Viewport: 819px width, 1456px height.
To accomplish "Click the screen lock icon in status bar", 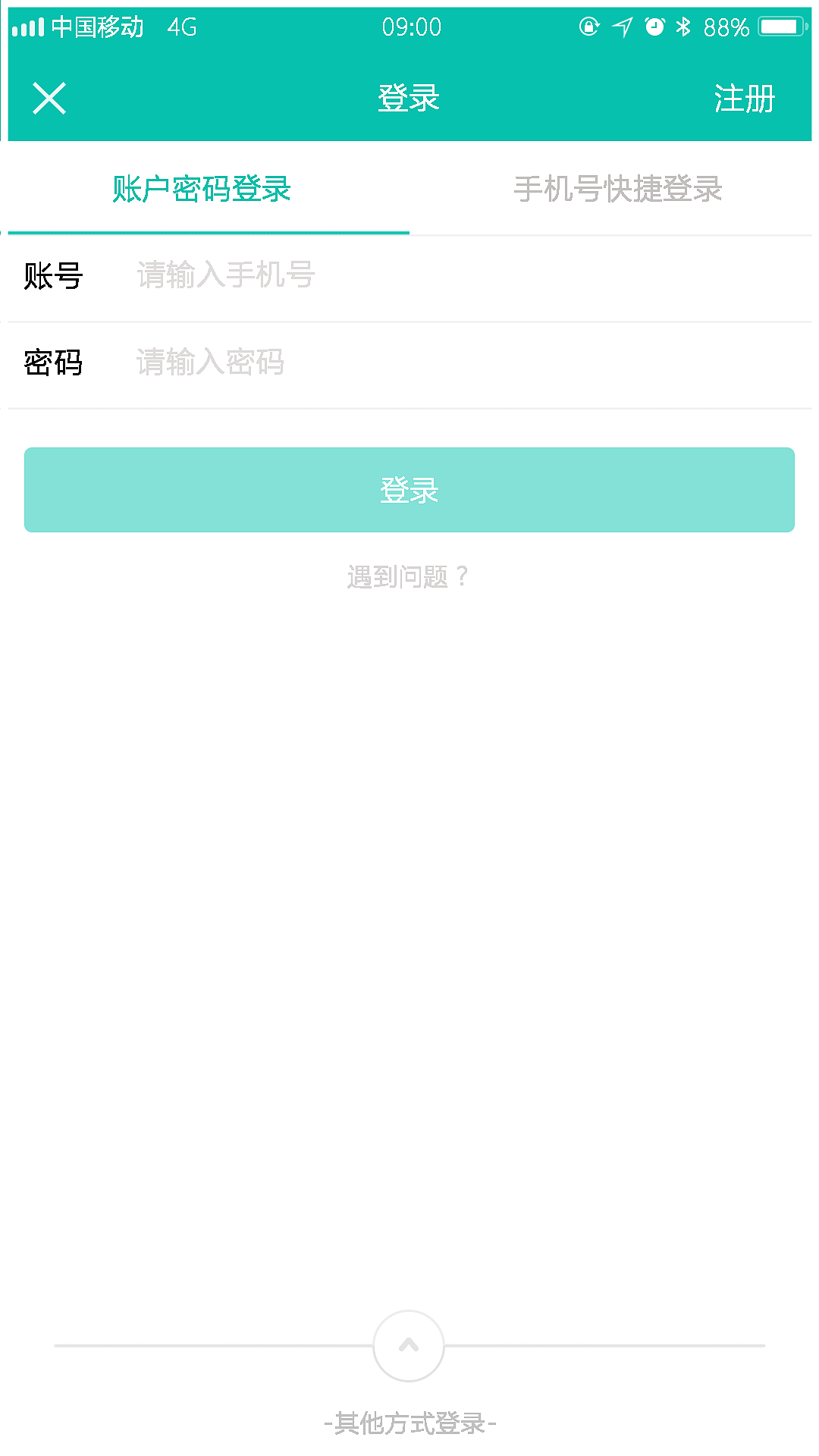I will click(589, 26).
